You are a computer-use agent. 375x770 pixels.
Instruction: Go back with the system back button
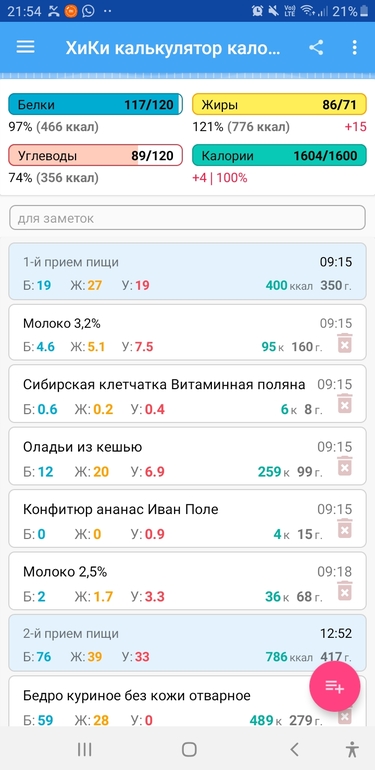[294, 749]
